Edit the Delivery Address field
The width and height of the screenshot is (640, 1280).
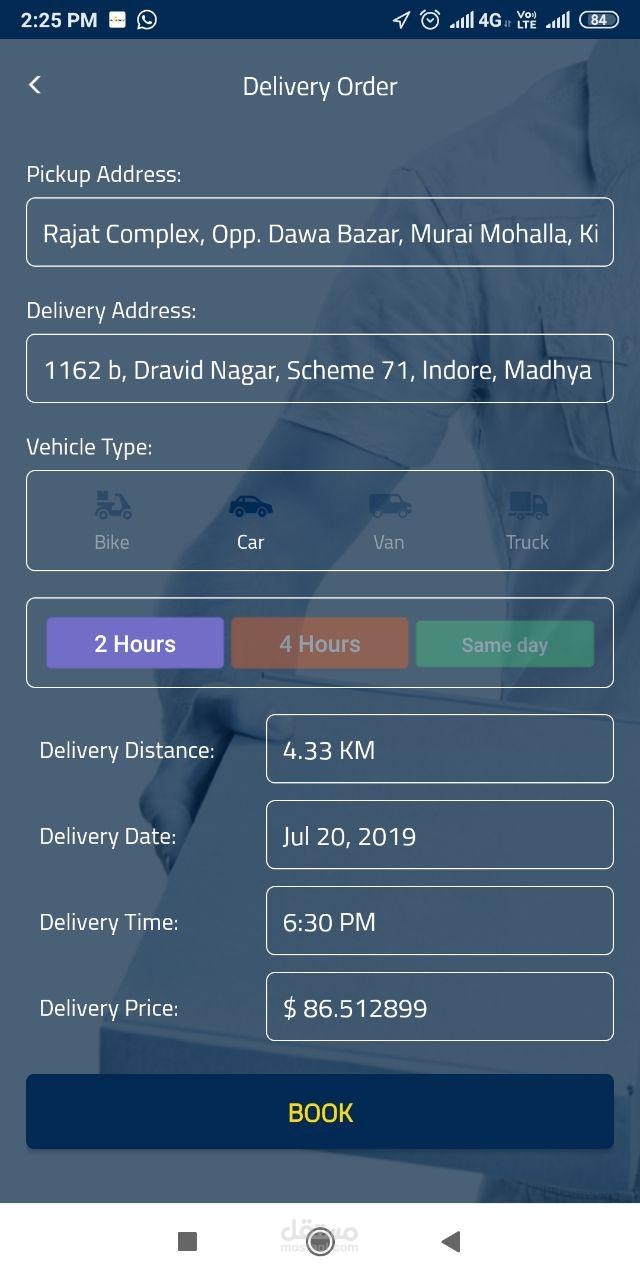320,369
